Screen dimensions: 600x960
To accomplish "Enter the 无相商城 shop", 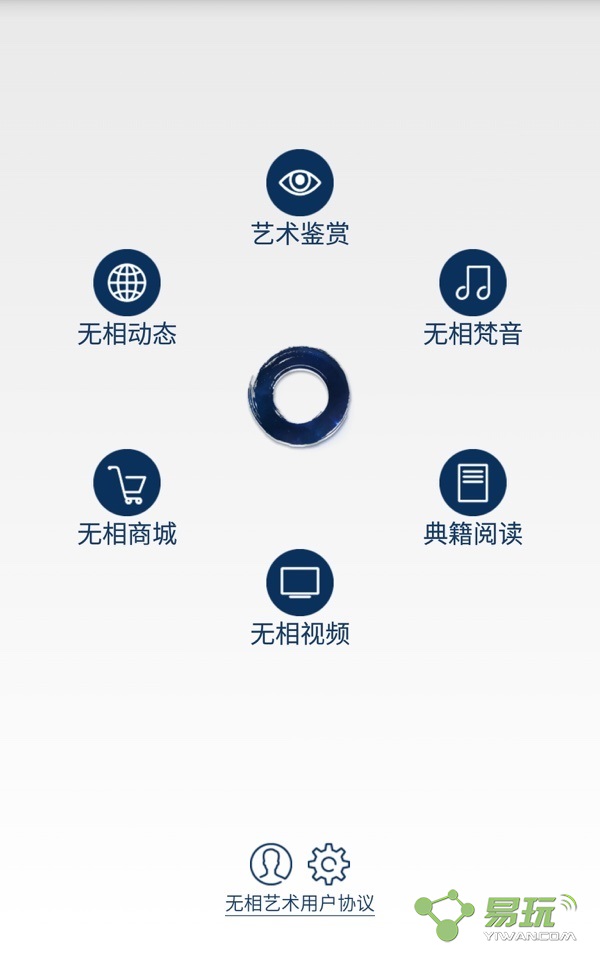I will [x=127, y=483].
